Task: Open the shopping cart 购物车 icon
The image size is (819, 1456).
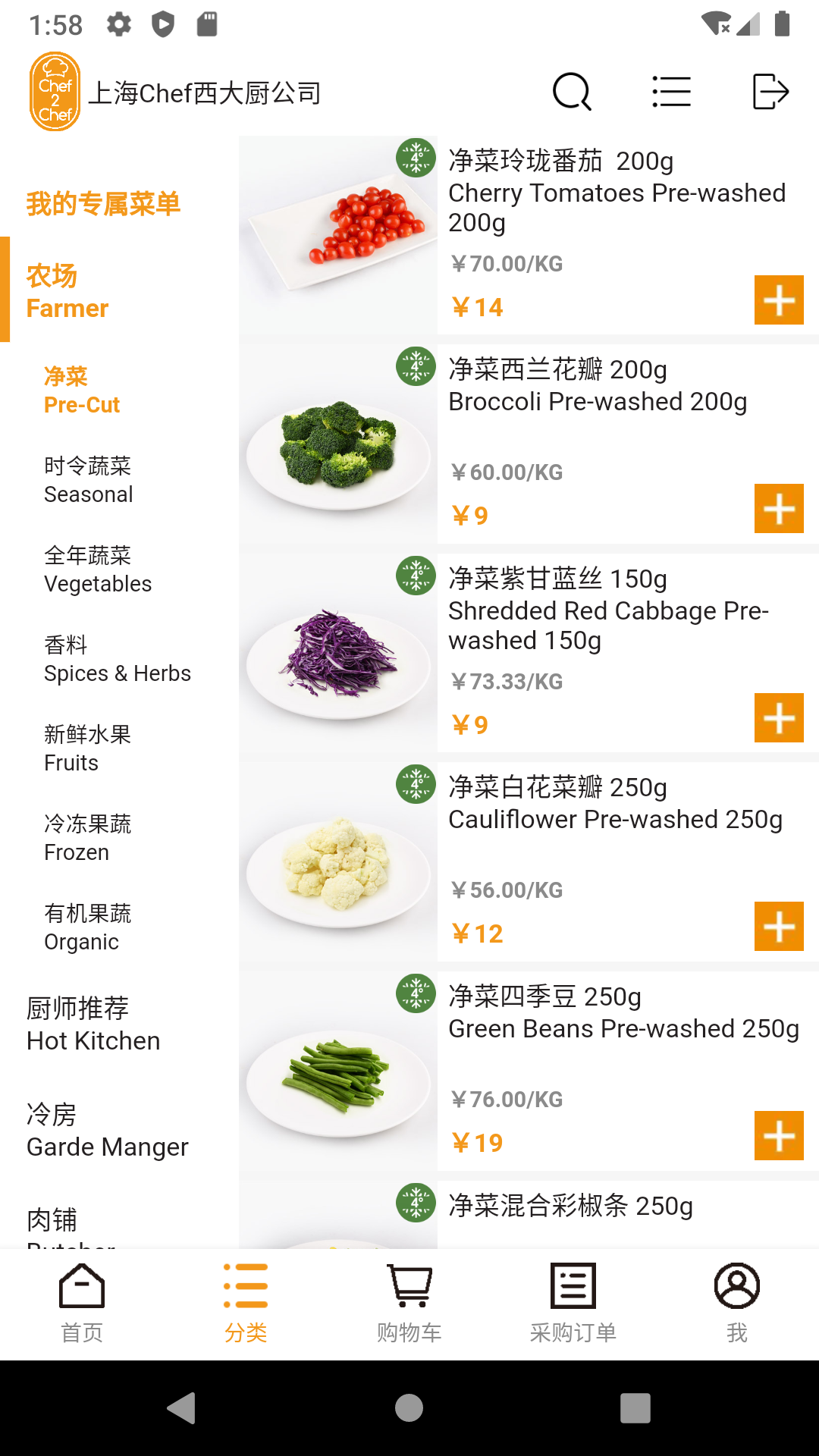Action: pyautogui.click(x=409, y=1300)
